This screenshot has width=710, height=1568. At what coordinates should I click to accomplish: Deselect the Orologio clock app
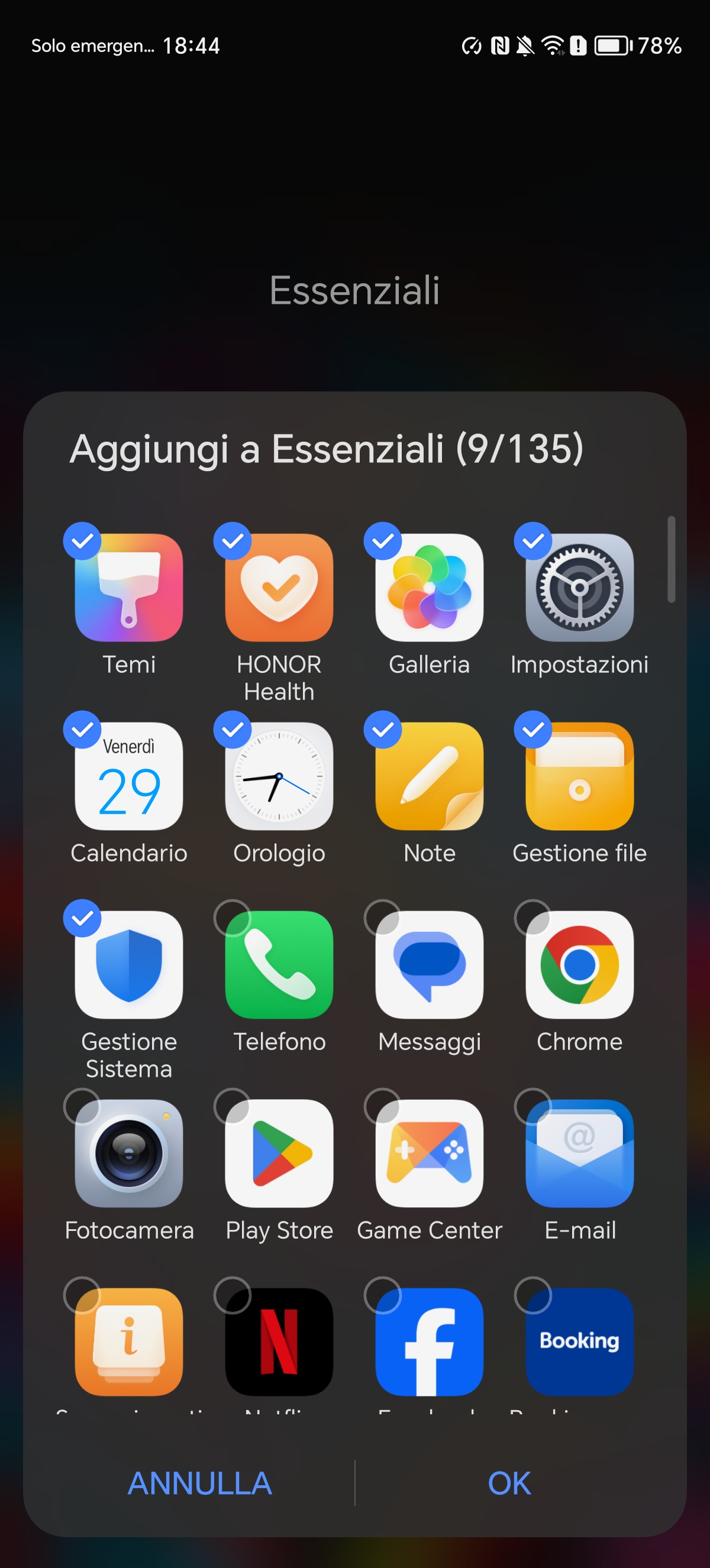pyautogui.click(x=279, y=777)
